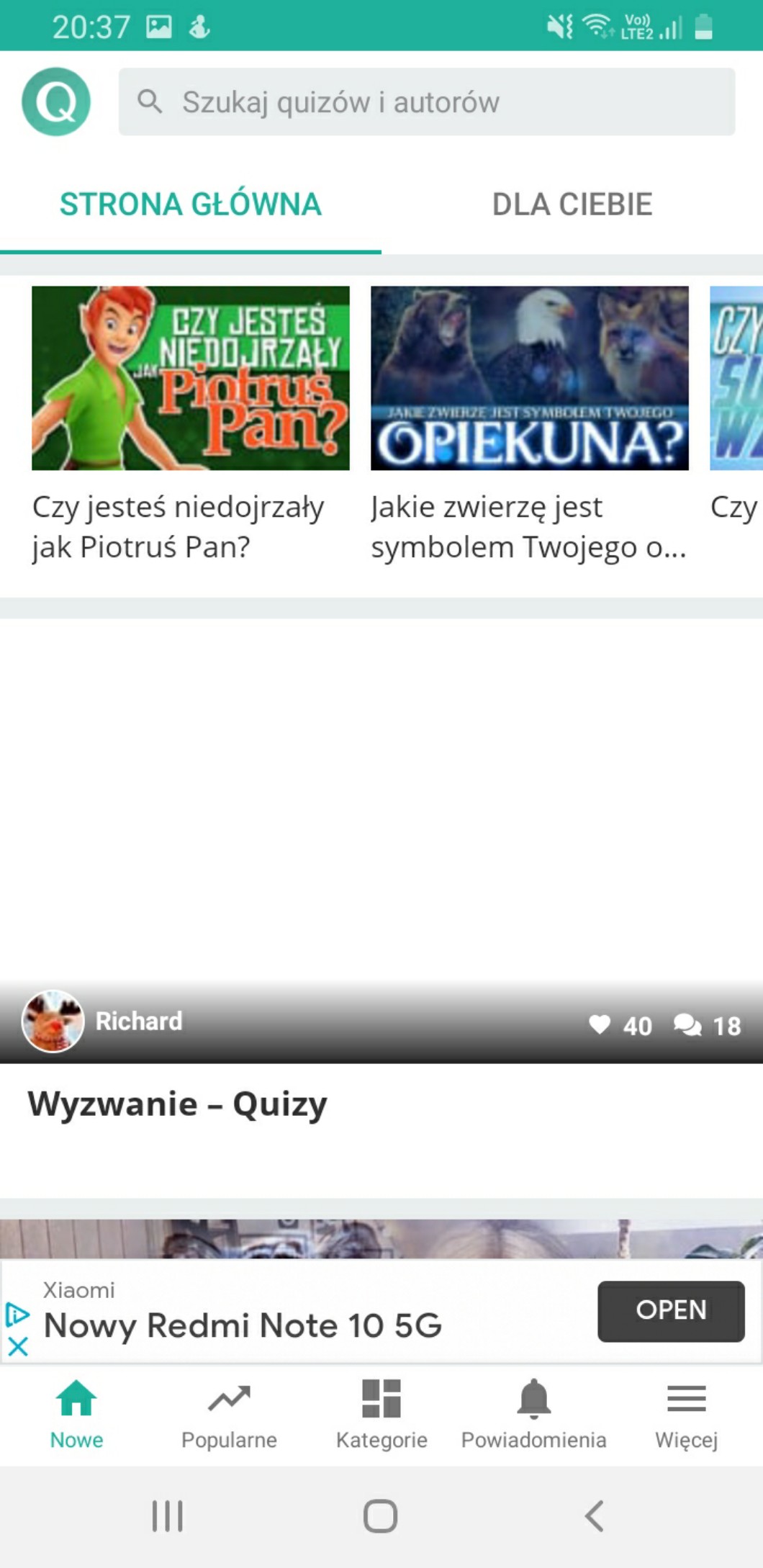Screen dimensions: 763x1568
Task: Open the recent apps view
Action: click(168, 1515)
